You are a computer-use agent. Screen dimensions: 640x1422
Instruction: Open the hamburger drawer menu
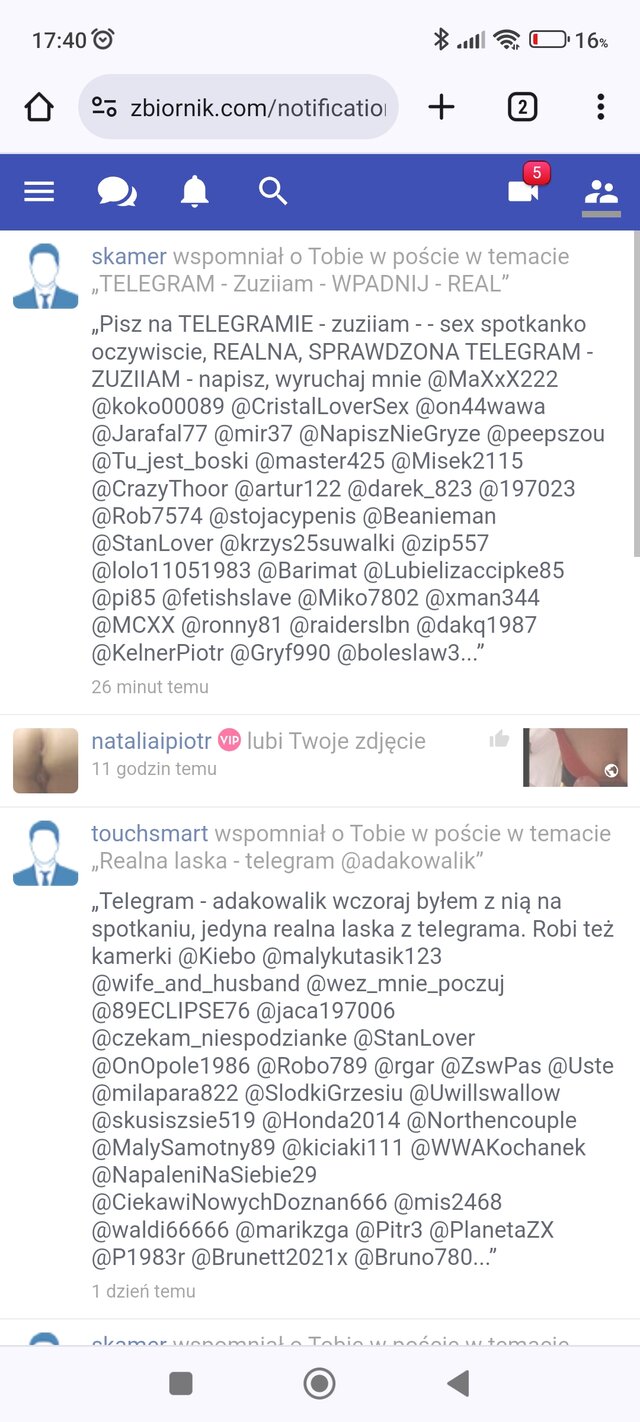tap(39, 191)
